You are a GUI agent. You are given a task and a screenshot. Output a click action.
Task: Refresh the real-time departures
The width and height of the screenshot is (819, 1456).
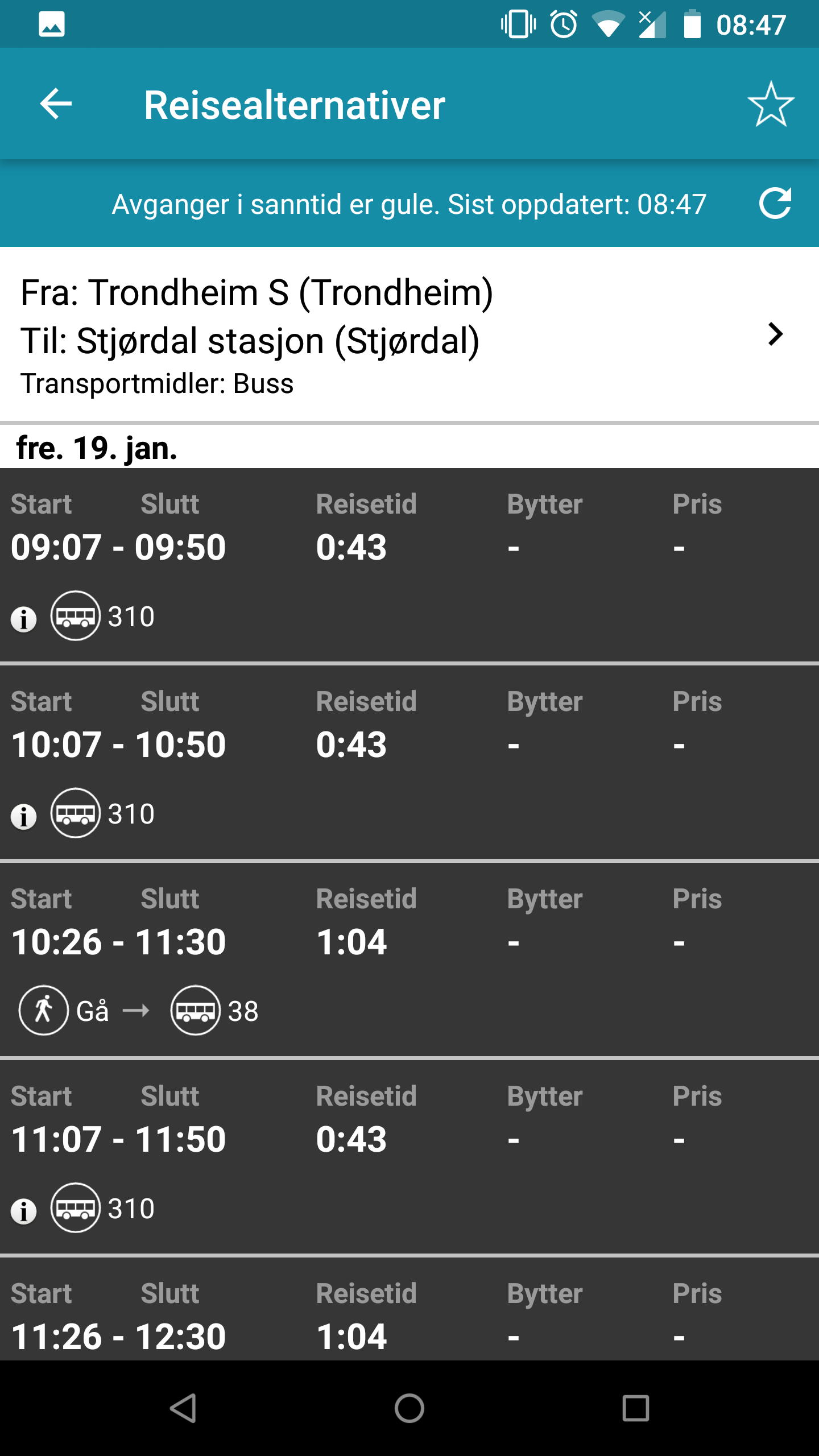click(775, 204)
